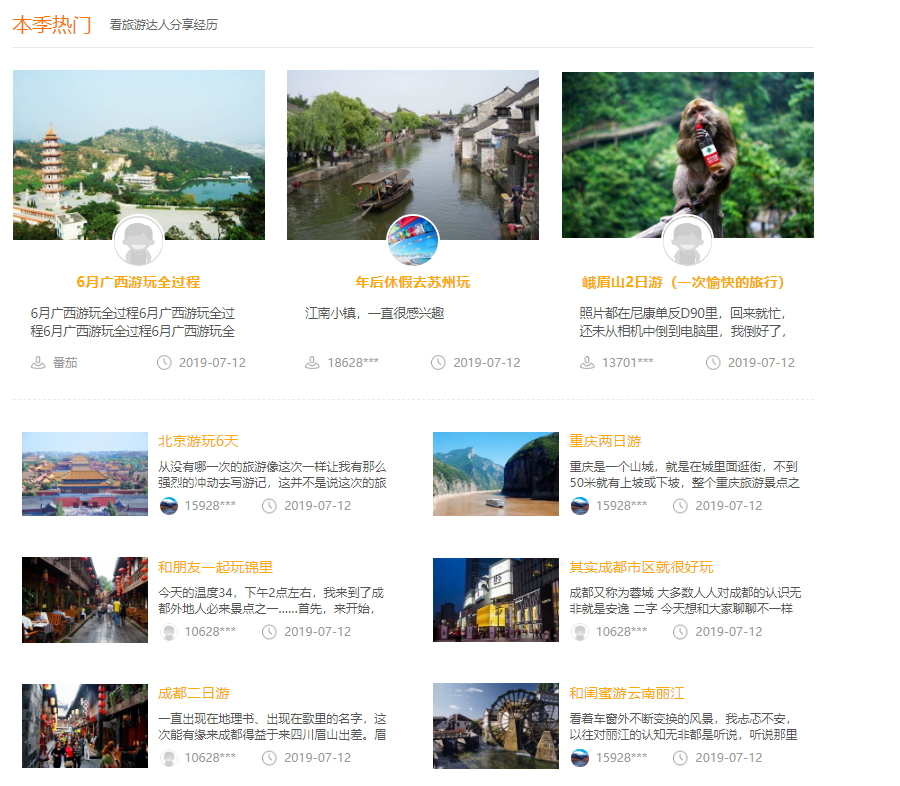The height and width of the screenshot is (786, 900).
Task: Open the 北京游玩6天 Forbidden City thumbnail
Action: 84,474
